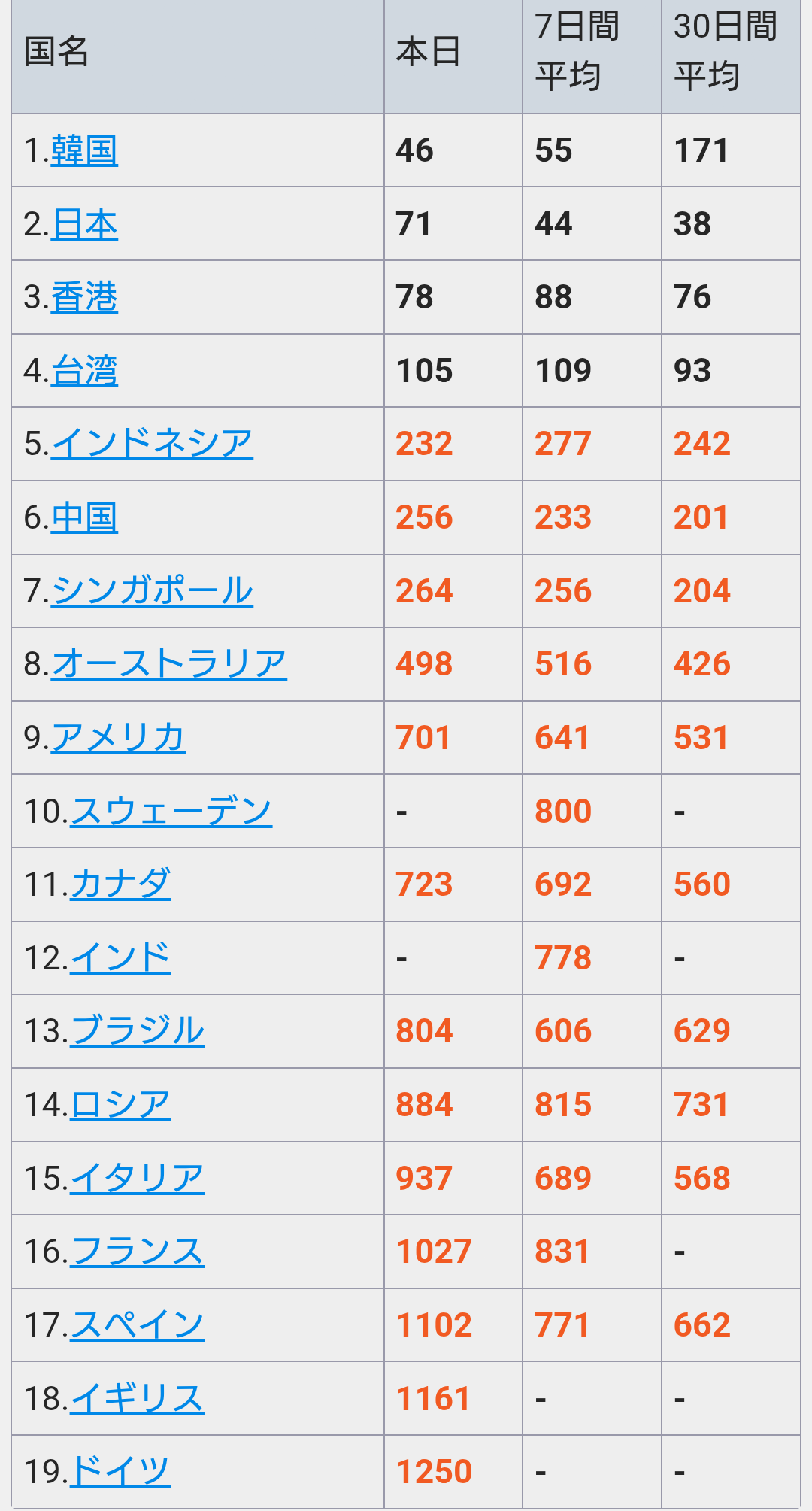The height and width of the screenshot is (1511, 812).
Task: Open the 香港 link
Action: tap(84, 297)
